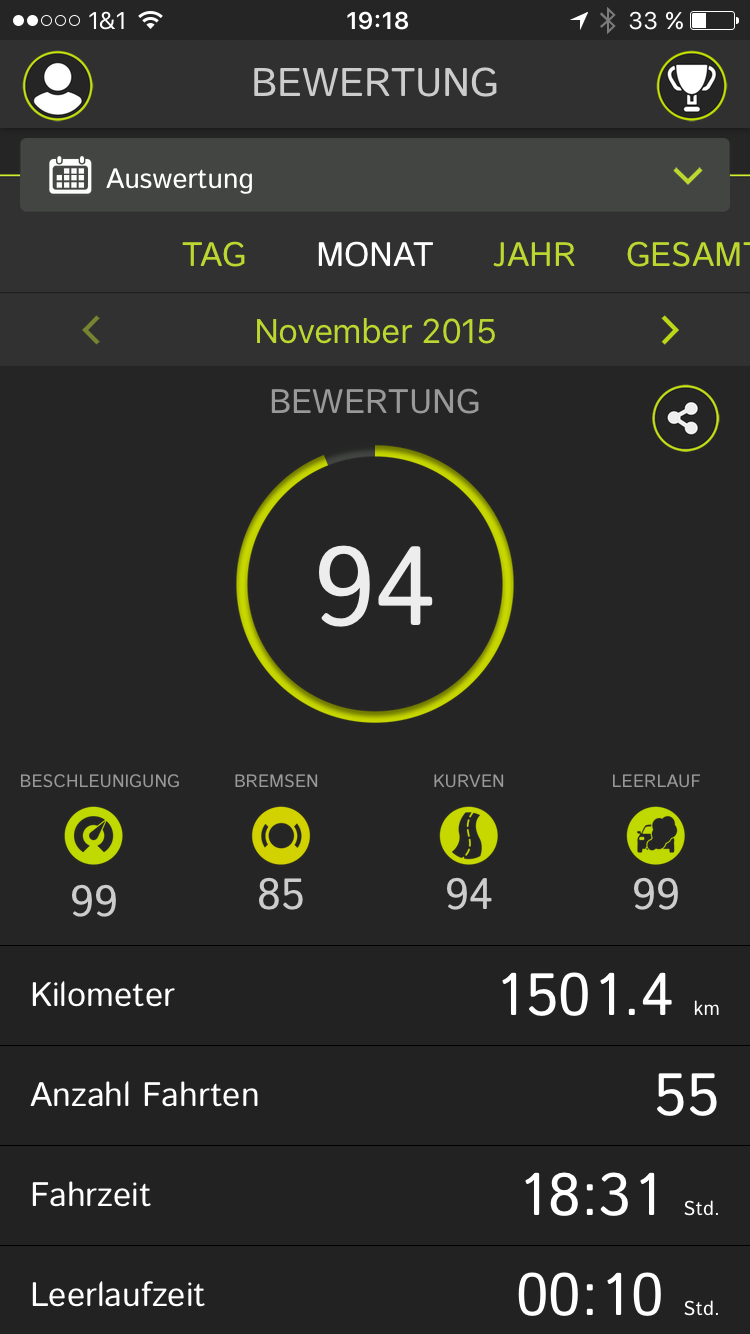
Task: Go to the previous month
Action: tap(92, 330)
